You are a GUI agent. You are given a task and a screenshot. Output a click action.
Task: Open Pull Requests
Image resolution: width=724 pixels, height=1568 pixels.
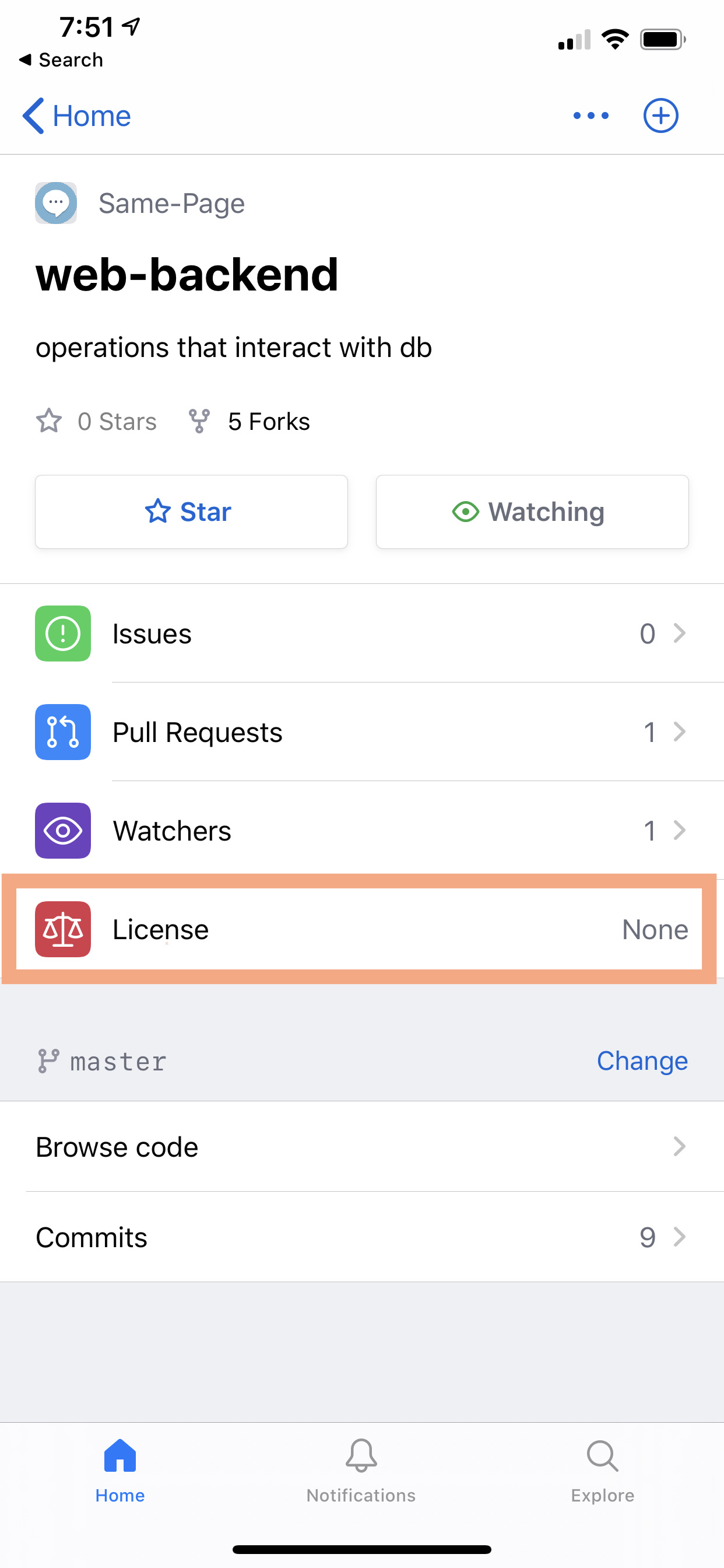point(362,732)
